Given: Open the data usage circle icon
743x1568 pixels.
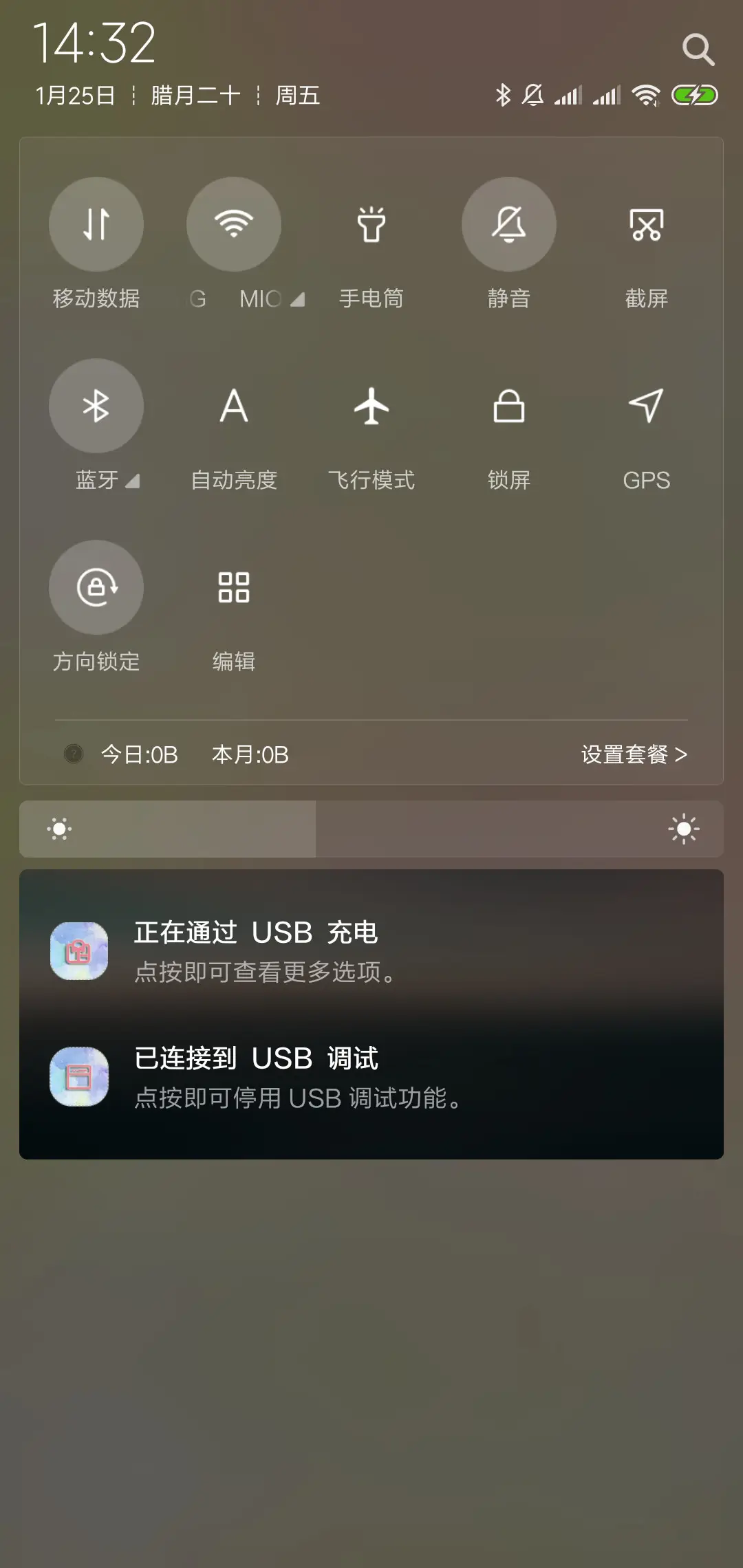Looking at the screenshot, I should click(74, 754).
